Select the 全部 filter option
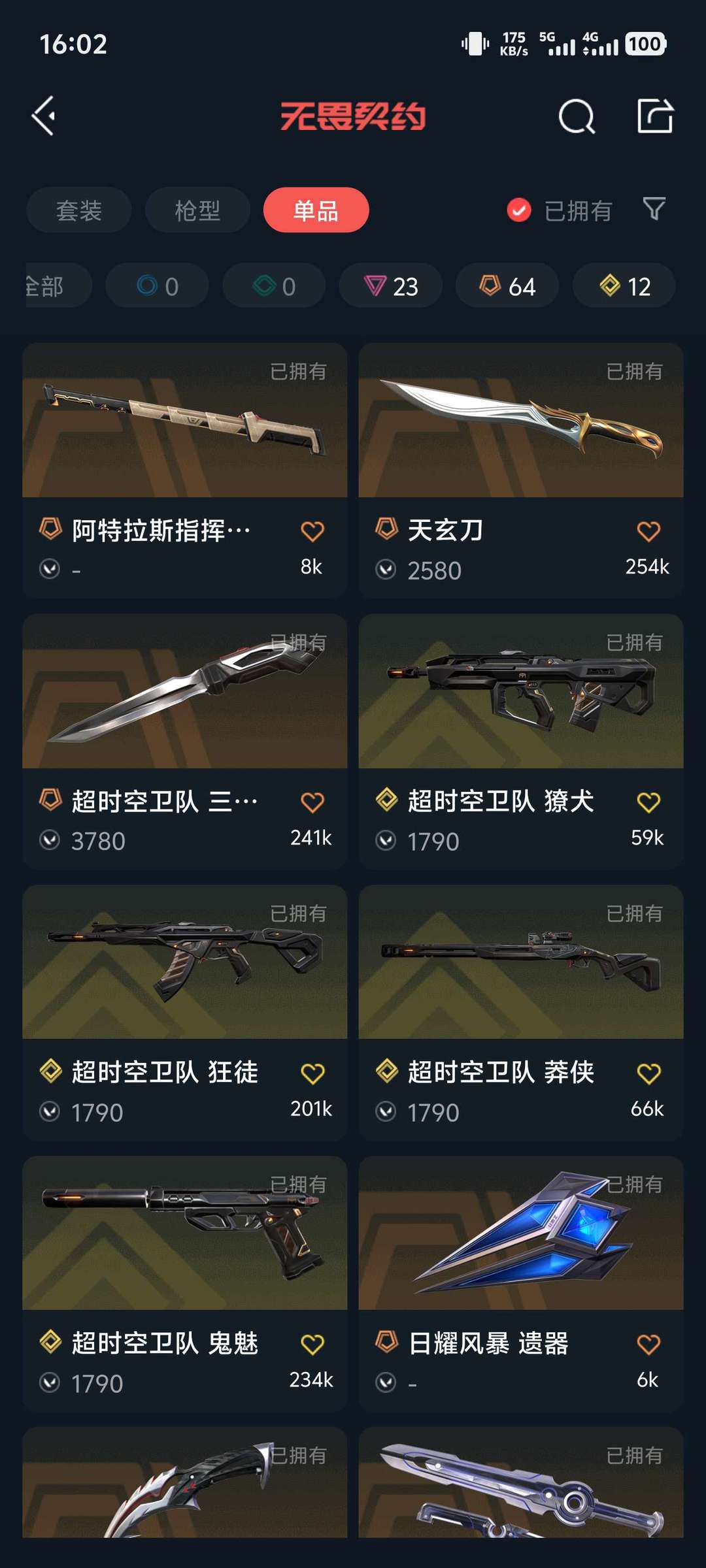706x1568 pixels. click(46, 286)
